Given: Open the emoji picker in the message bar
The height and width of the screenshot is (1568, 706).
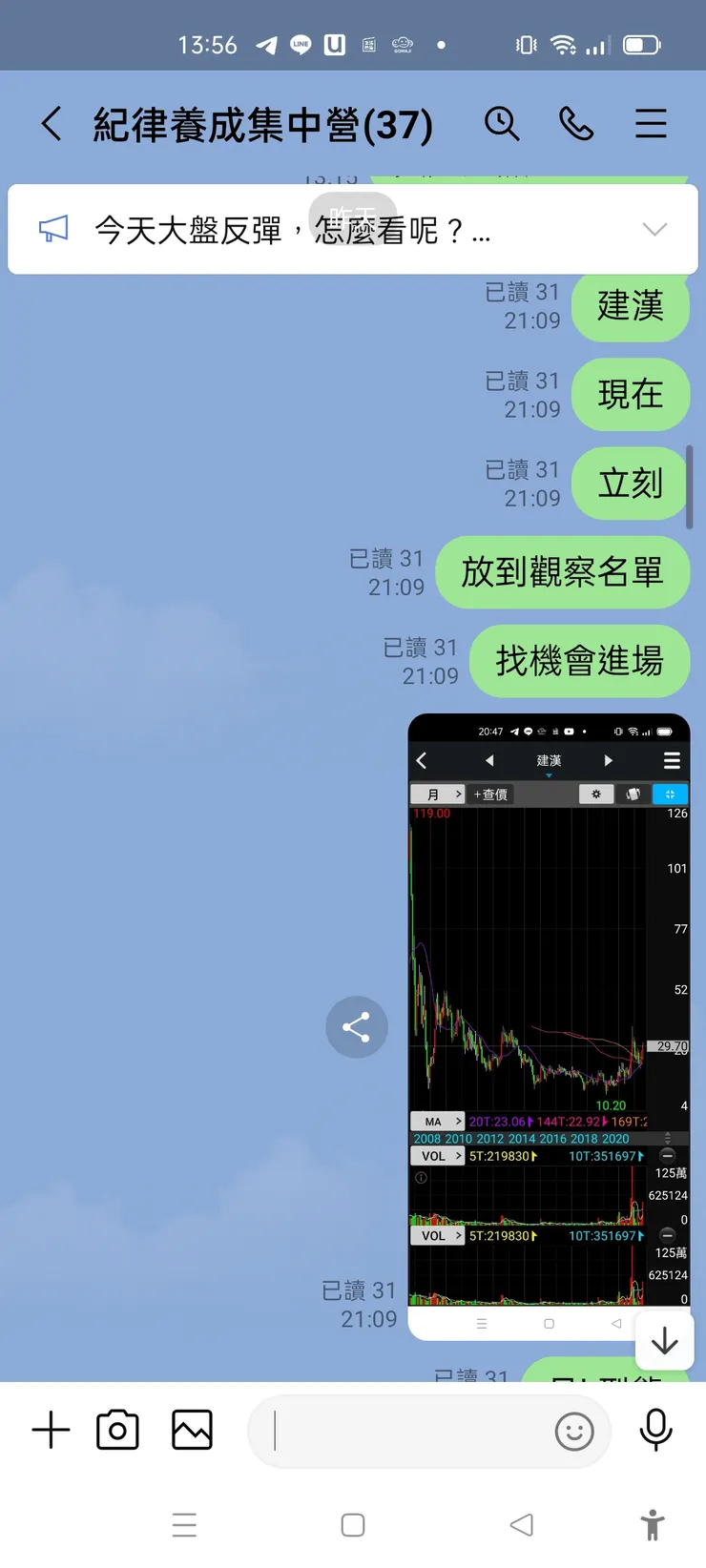Looking at the screenshot, I should click(574, 1432).
